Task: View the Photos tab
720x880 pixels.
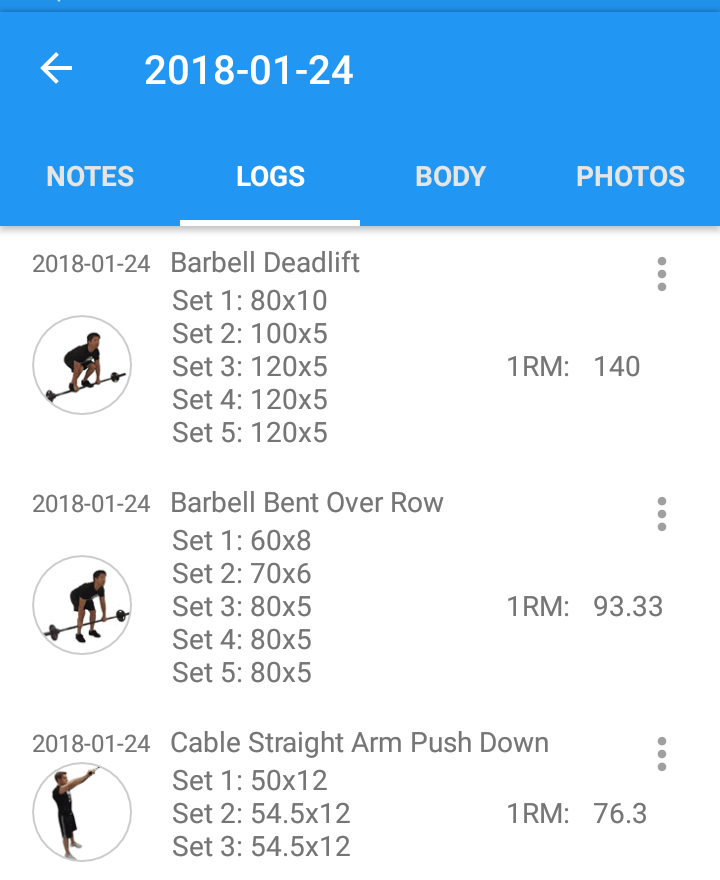Action: pos(630,177)
